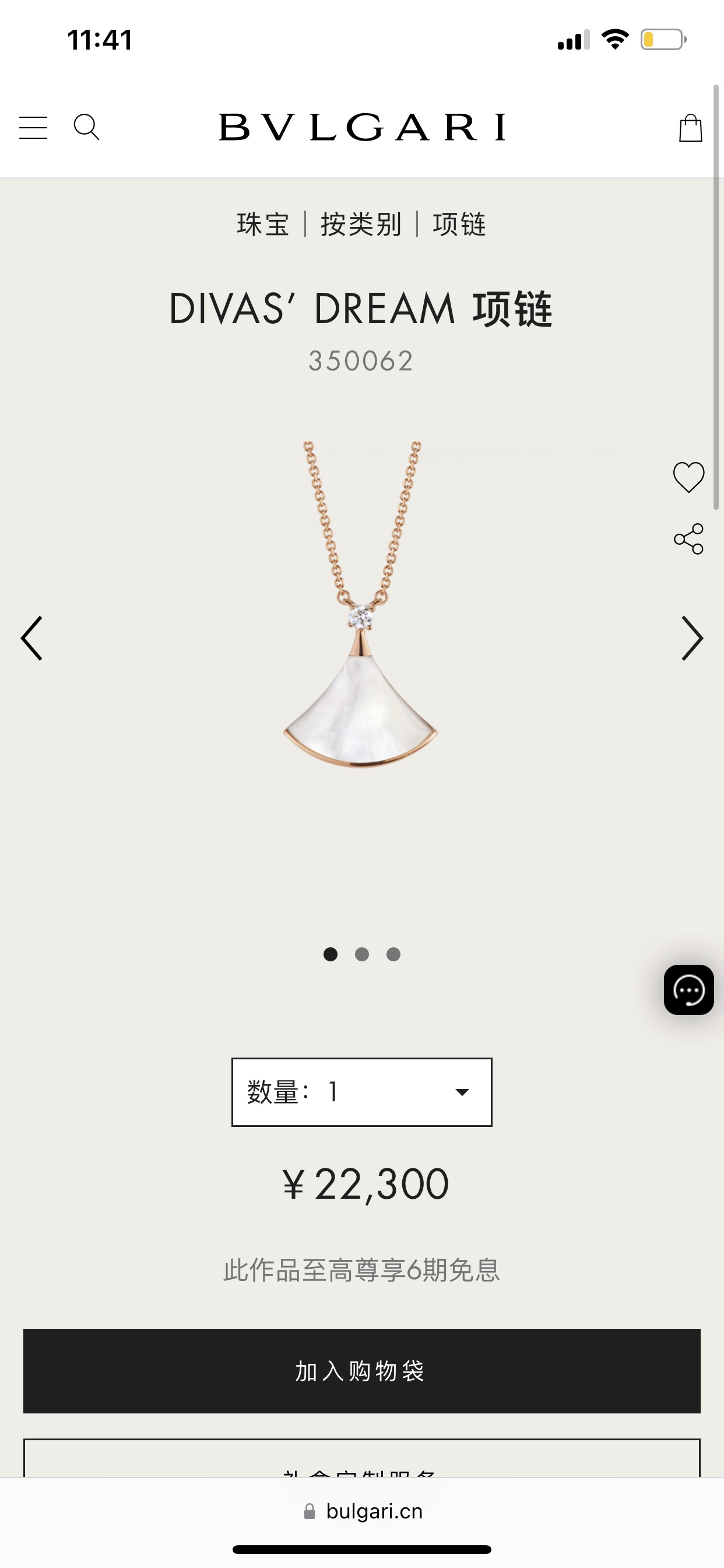Open the BVLGARI logo homepage

(361, 127)
